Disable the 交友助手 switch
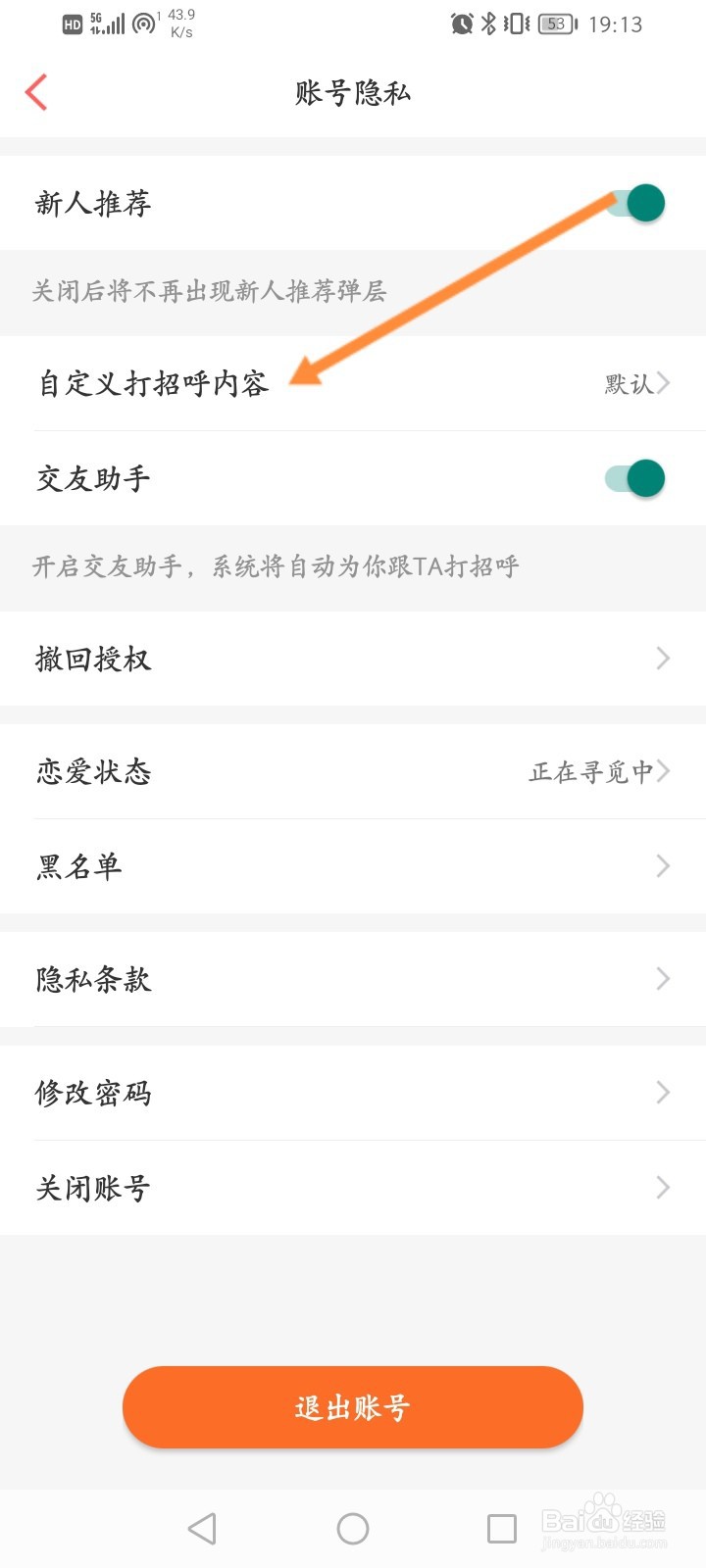706x1568 pixels. 635,478
